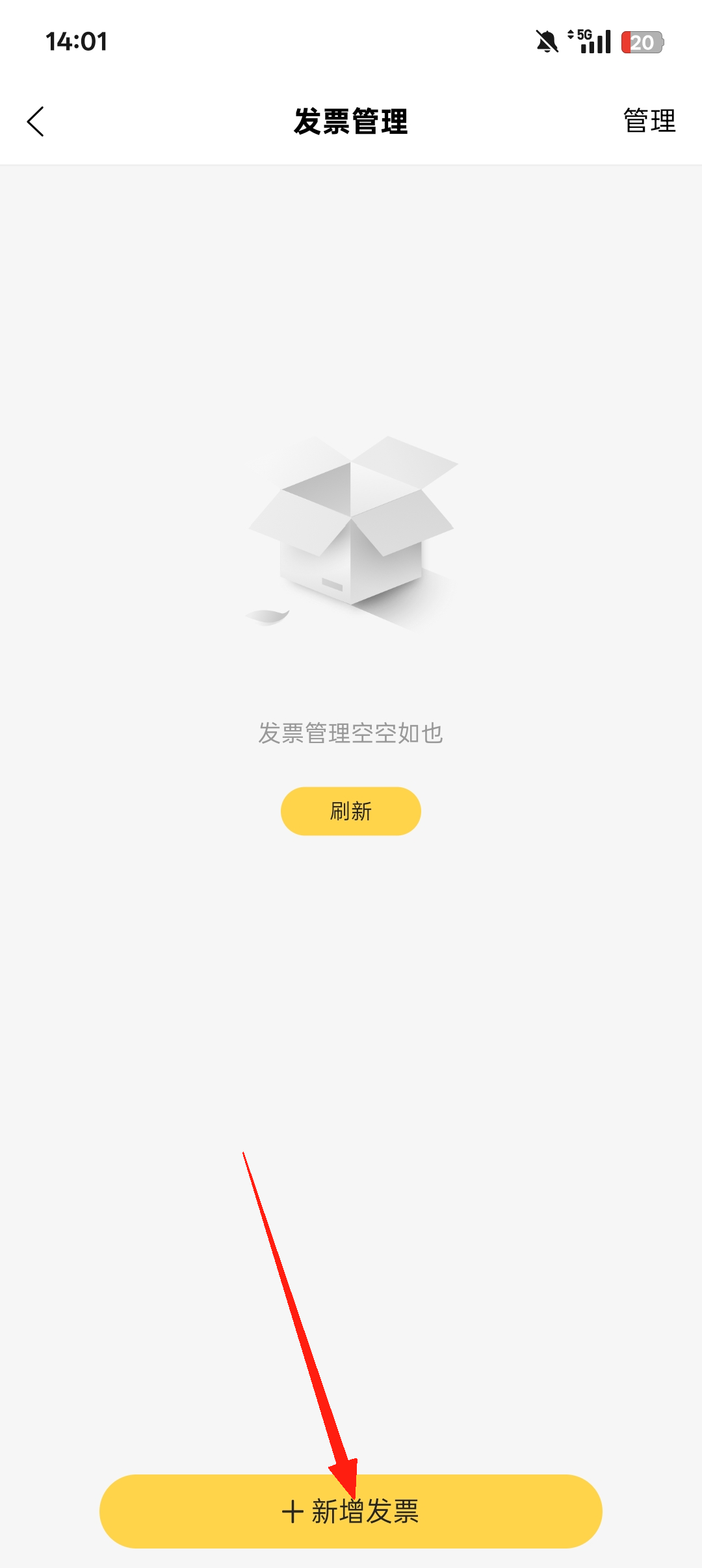Image resolution: width=702 pixels, height=1568 pixels.
Task: Open the 管理 option in header
Action: click(649, 121)
